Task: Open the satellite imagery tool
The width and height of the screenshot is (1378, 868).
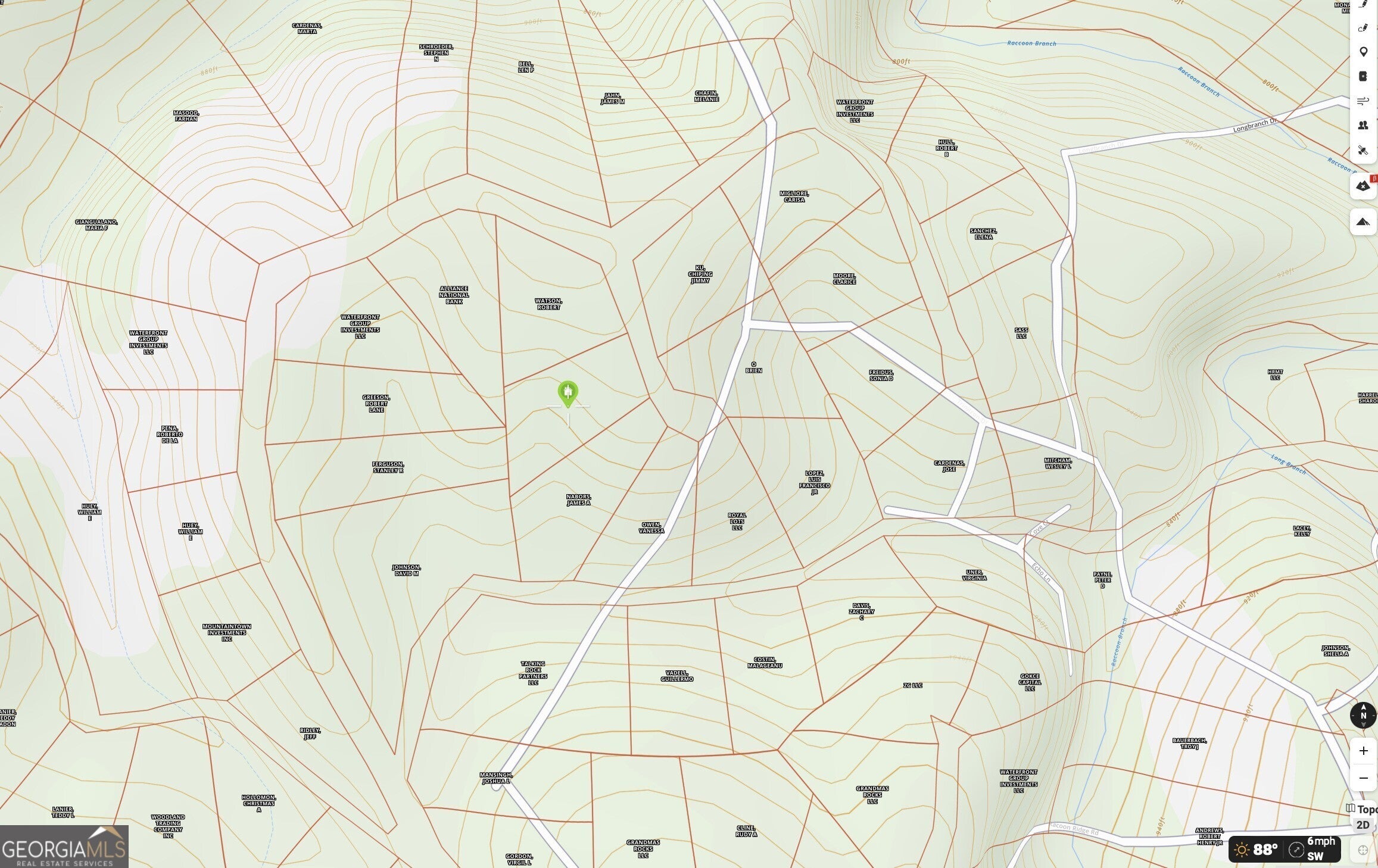Action: (1363, 150)
